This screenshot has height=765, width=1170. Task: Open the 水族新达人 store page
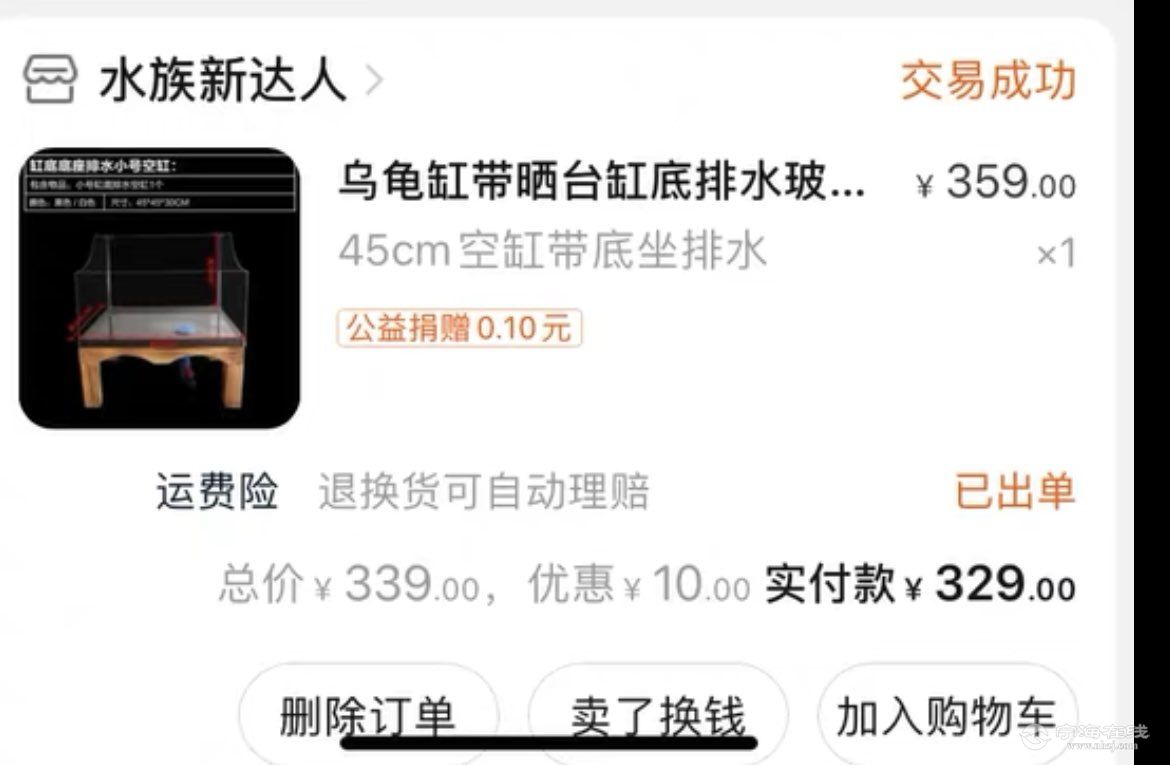(222, 81)
